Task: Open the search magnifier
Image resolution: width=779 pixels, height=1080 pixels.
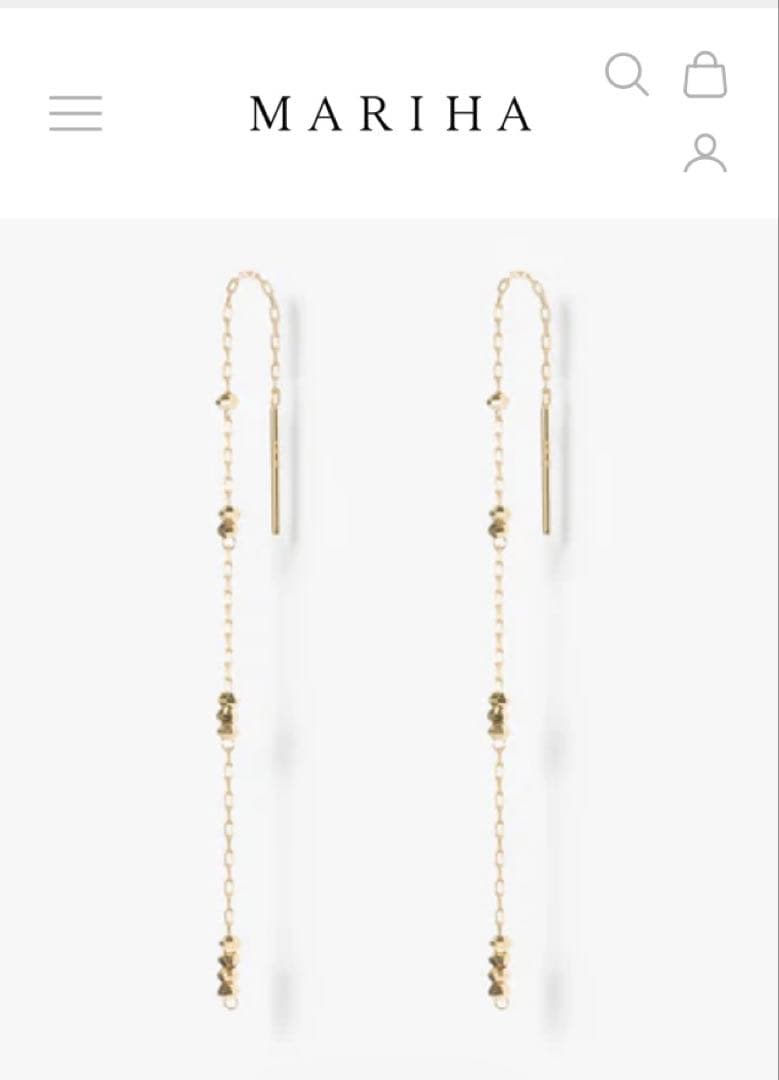Action: [627, 75]
